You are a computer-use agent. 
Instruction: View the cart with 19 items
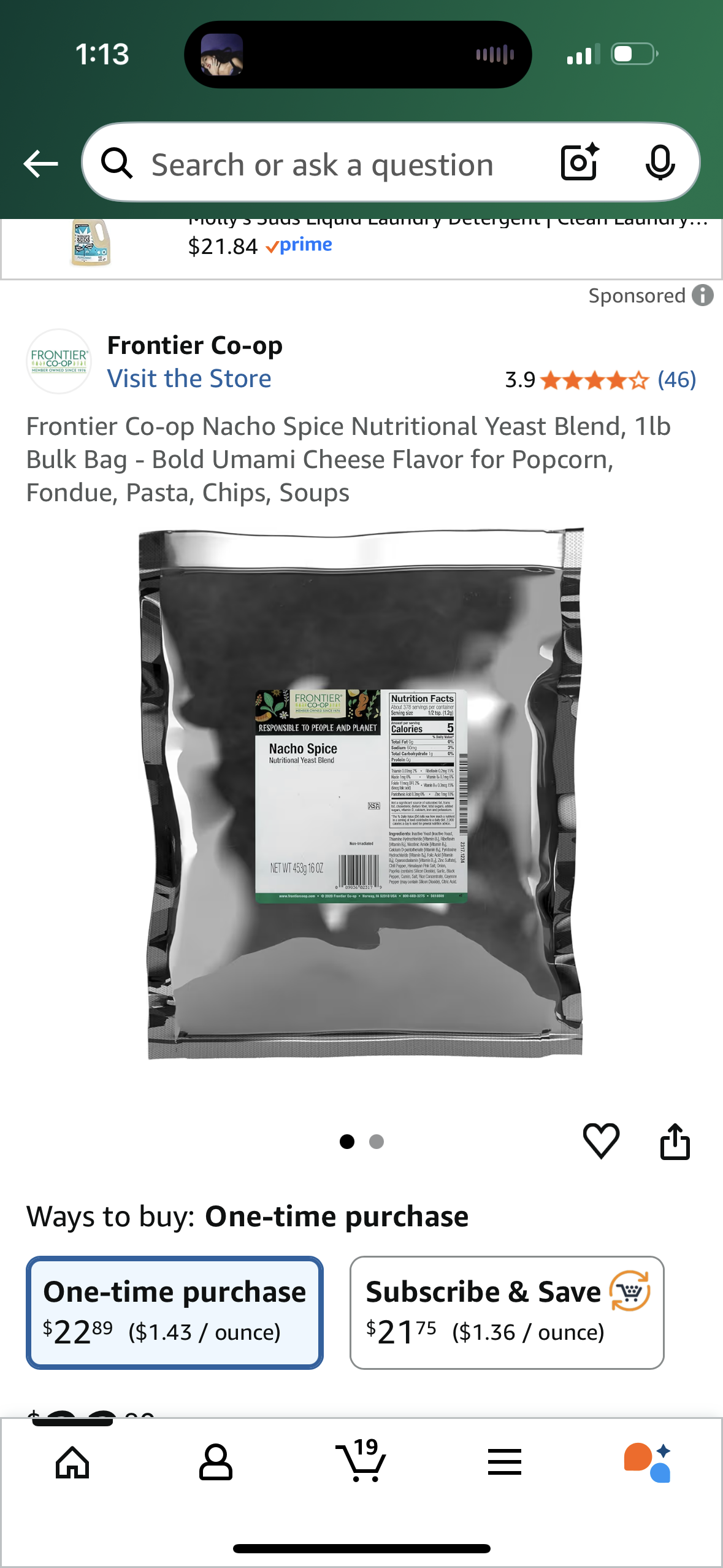(361, 1462)
